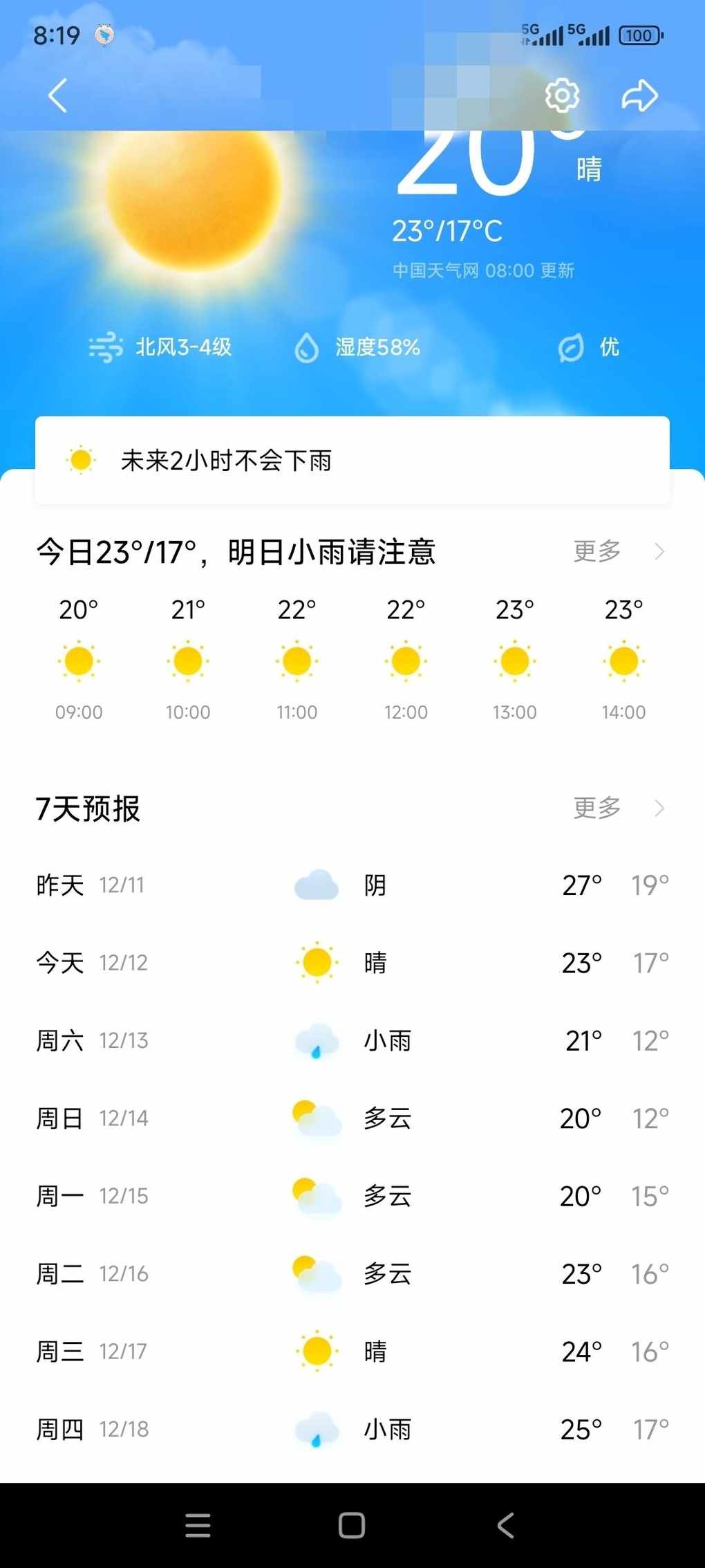The height and width of the screenshot is (1568, 705).
Task: Open recent apps from the navigation bar
Action: (x=198, y=1525)
